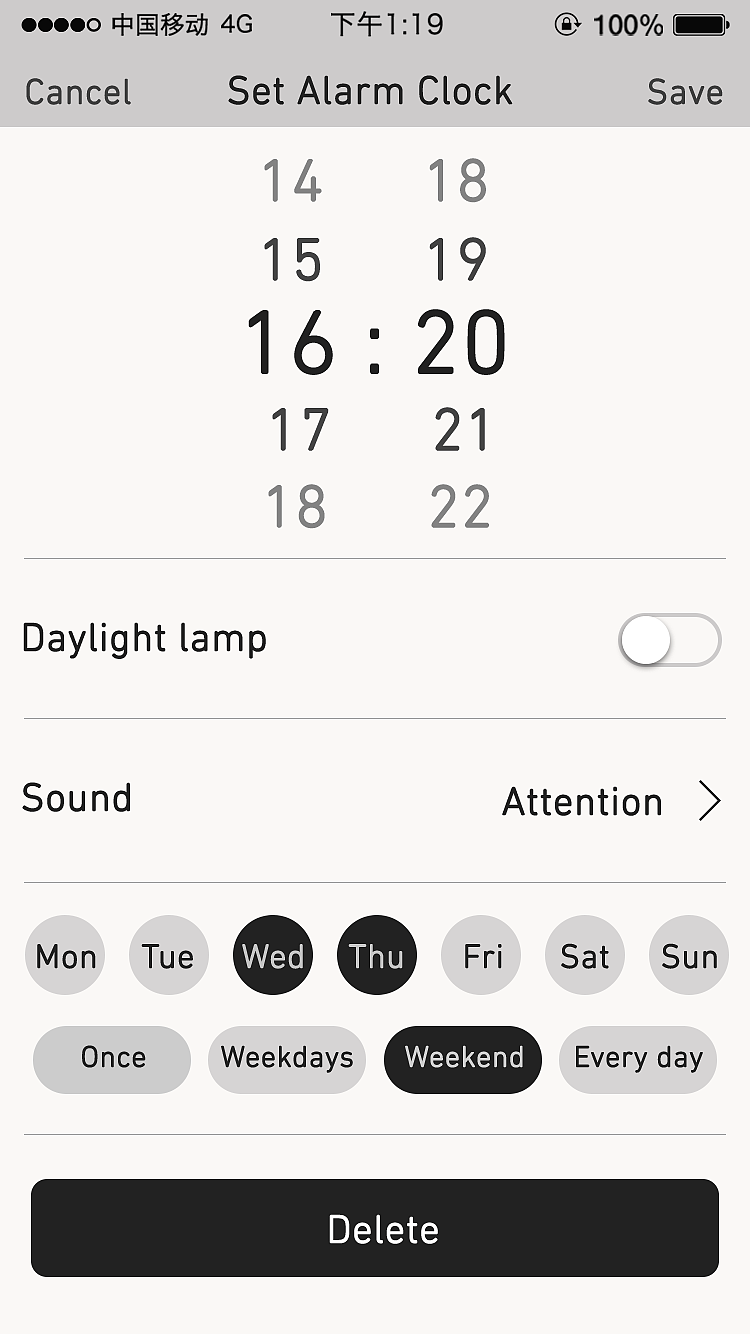This screenshot has height=1334, width=750.
Task: Choose 21 for the minutes value
Action: point(460,428)
